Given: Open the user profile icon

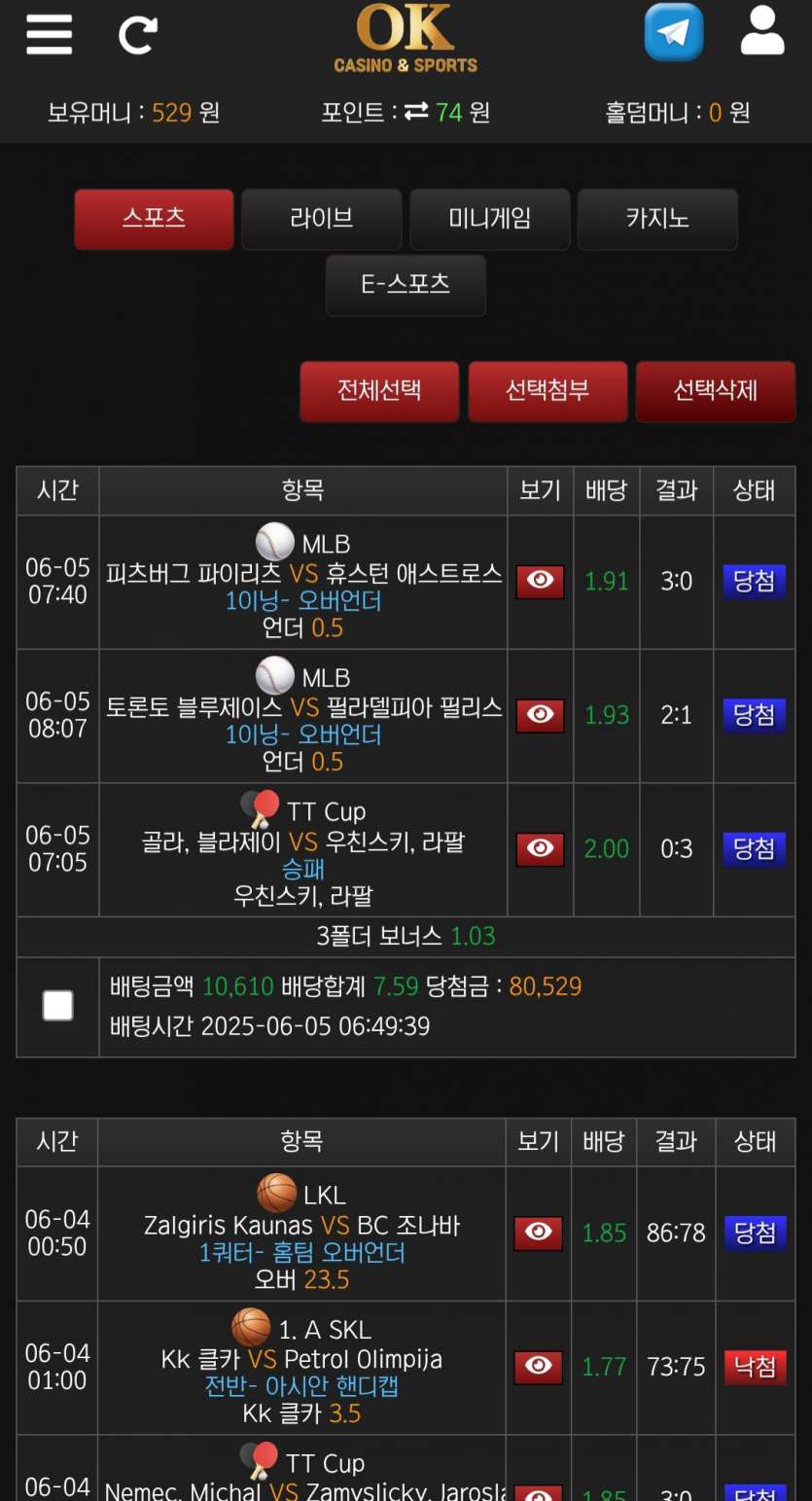Looking at the screenshot, I should point(762,31).
